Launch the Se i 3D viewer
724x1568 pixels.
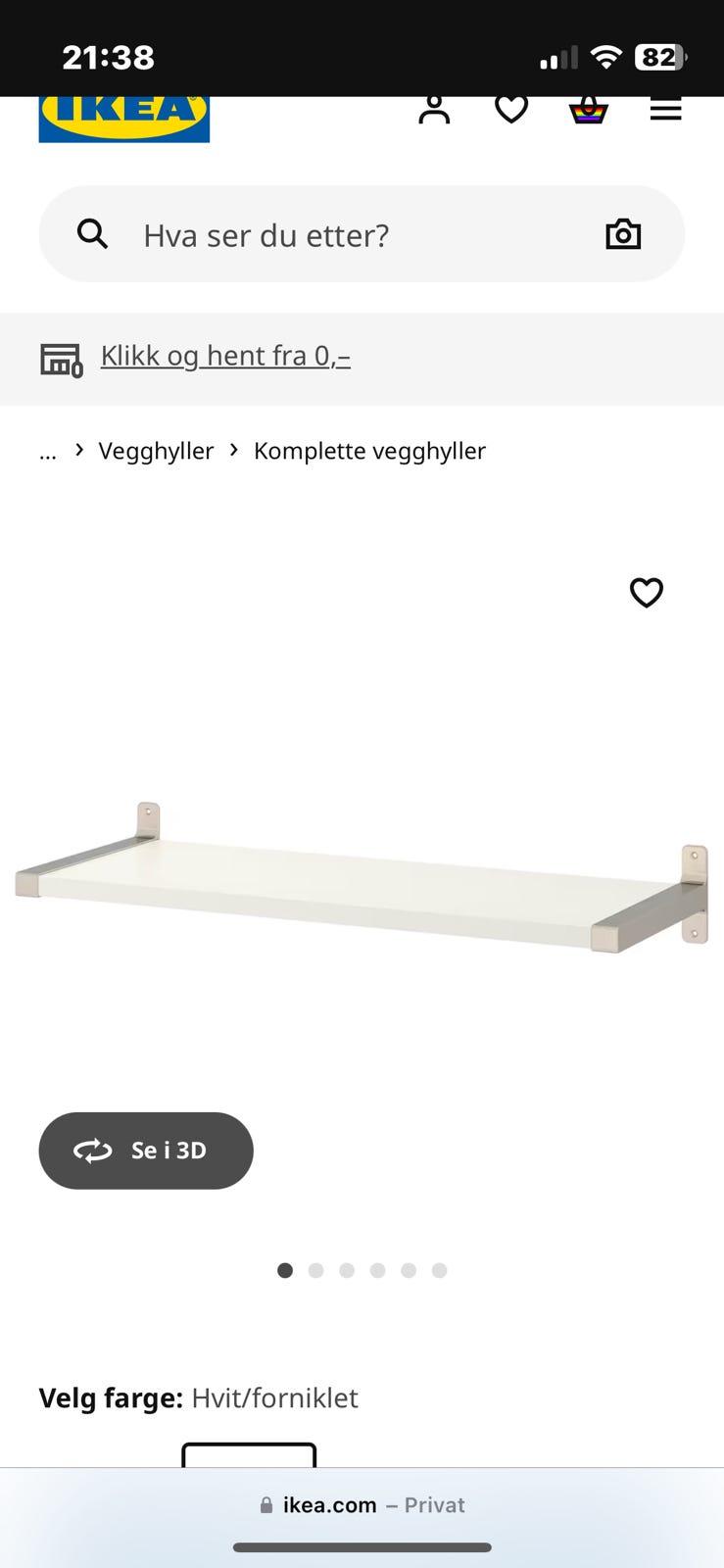pos(145,1151)
